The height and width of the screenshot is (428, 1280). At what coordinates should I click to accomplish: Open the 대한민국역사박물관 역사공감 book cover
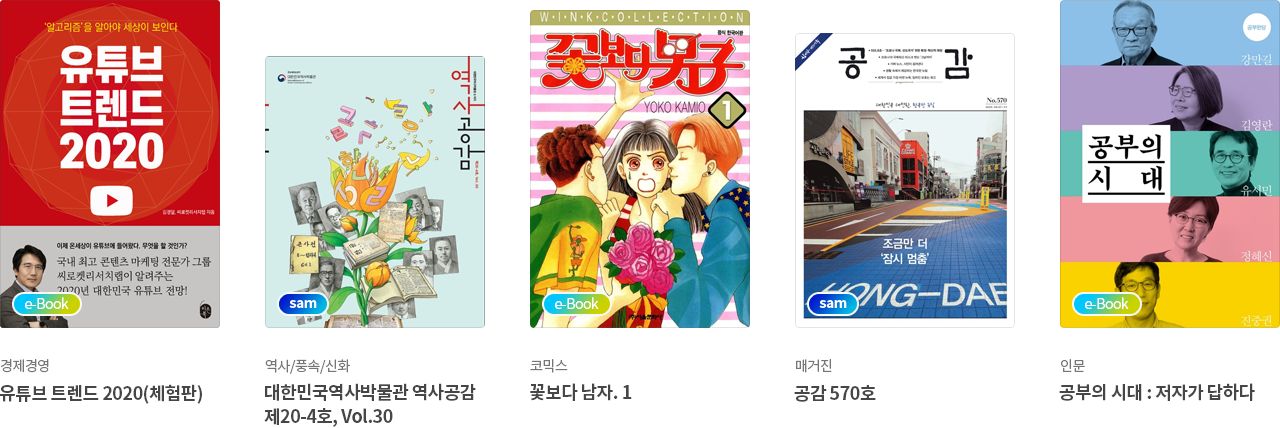(x=375, y=192)
